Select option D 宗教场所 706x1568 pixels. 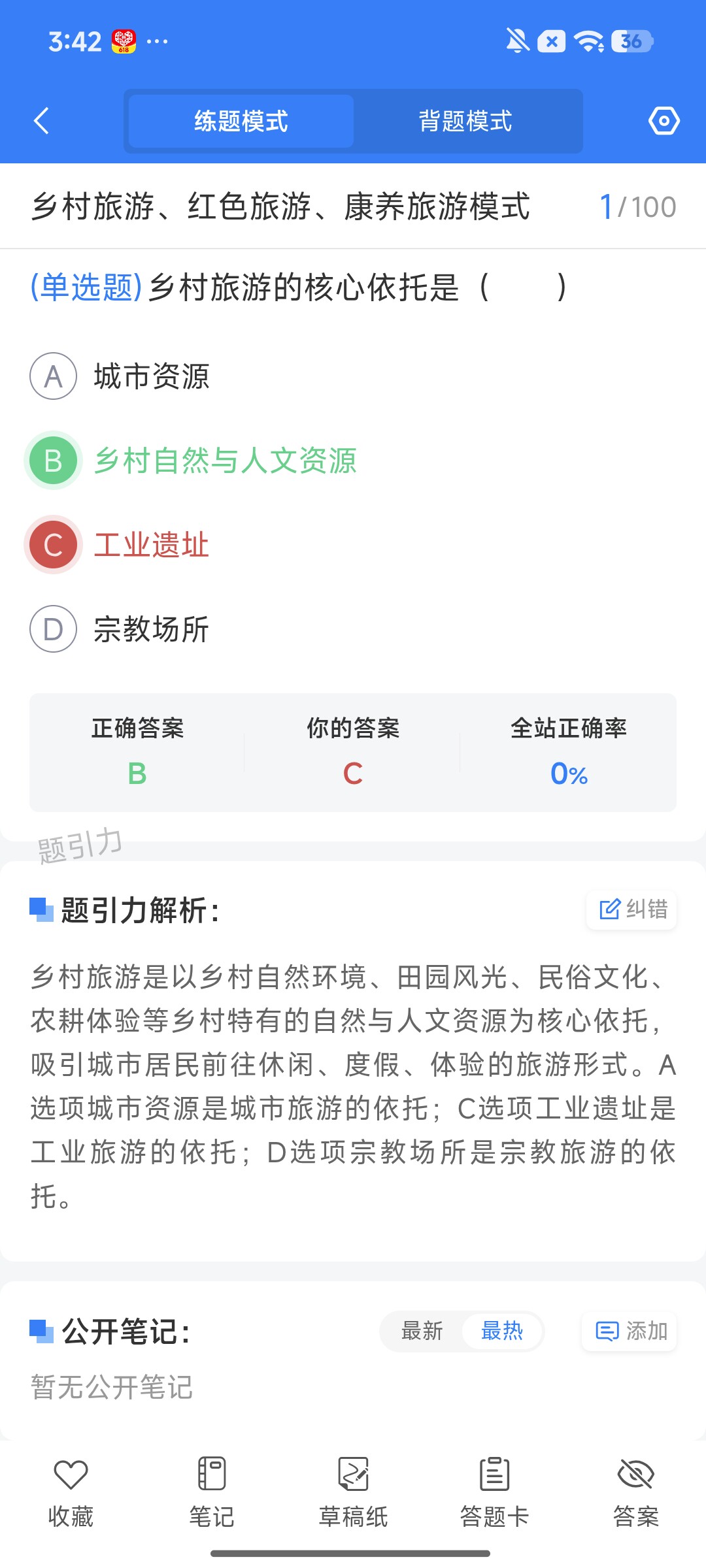[x=120, y=629]
